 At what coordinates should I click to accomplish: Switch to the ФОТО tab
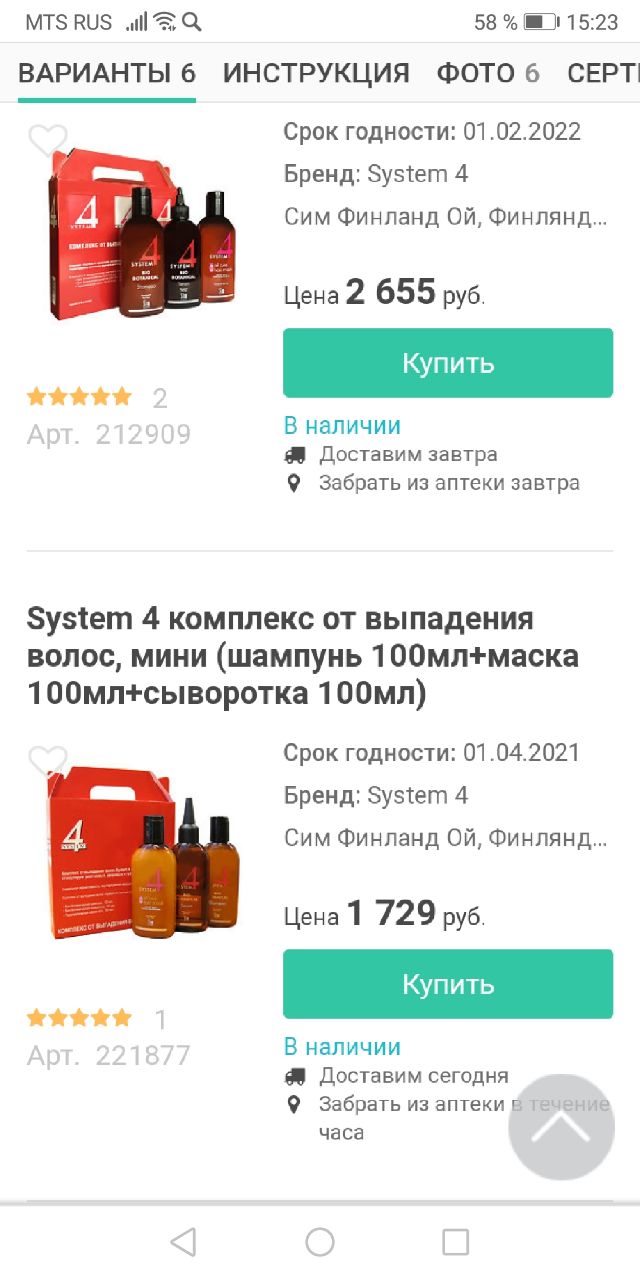pyautogui.click(x=488, y=73)
